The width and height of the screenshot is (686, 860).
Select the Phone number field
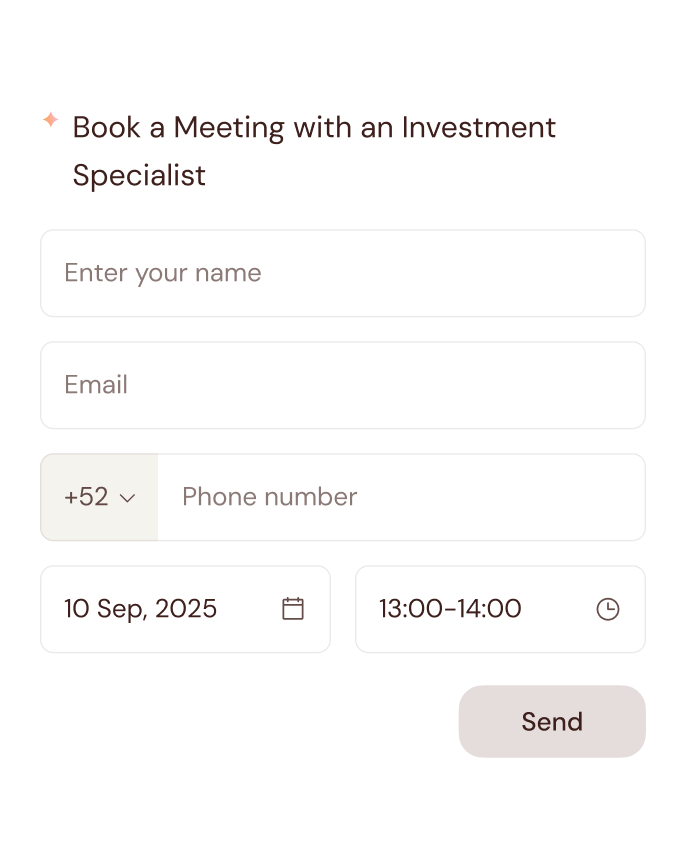pos(401,497)
